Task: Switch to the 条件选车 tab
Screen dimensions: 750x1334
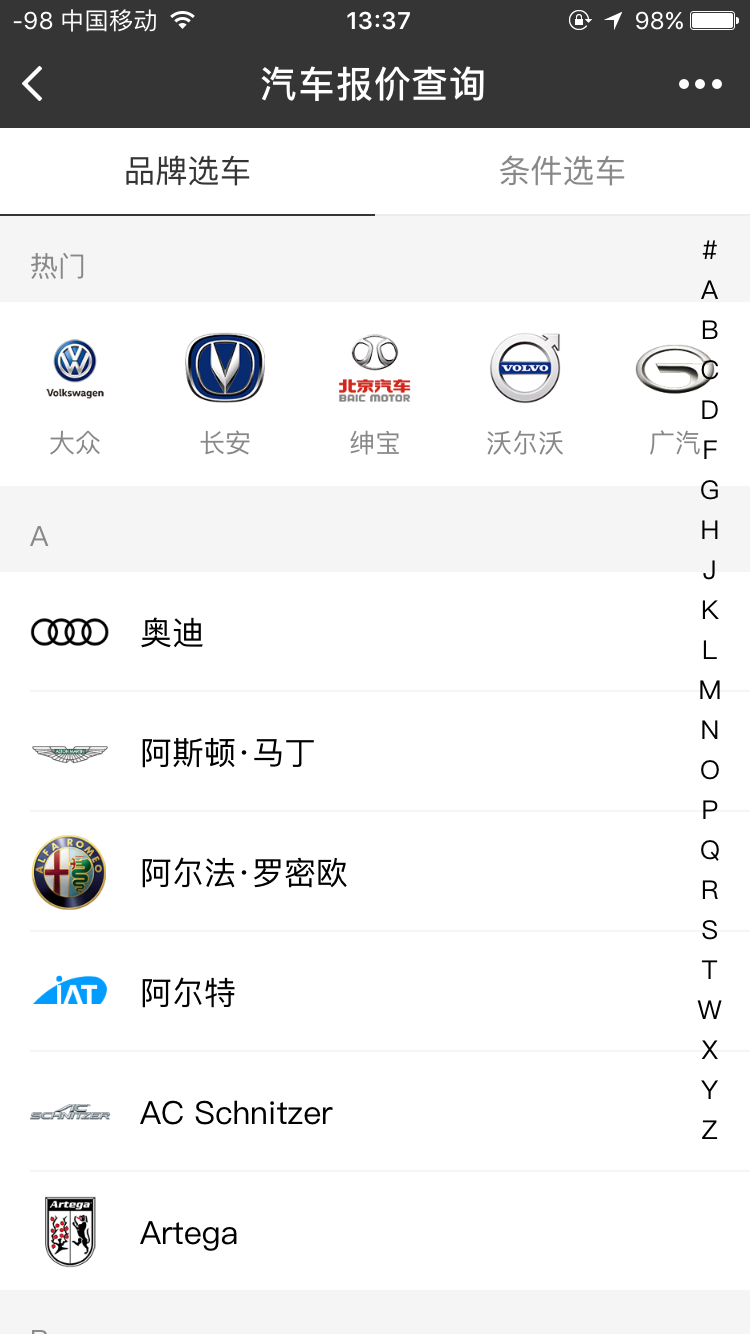Action: click(562, 171)
